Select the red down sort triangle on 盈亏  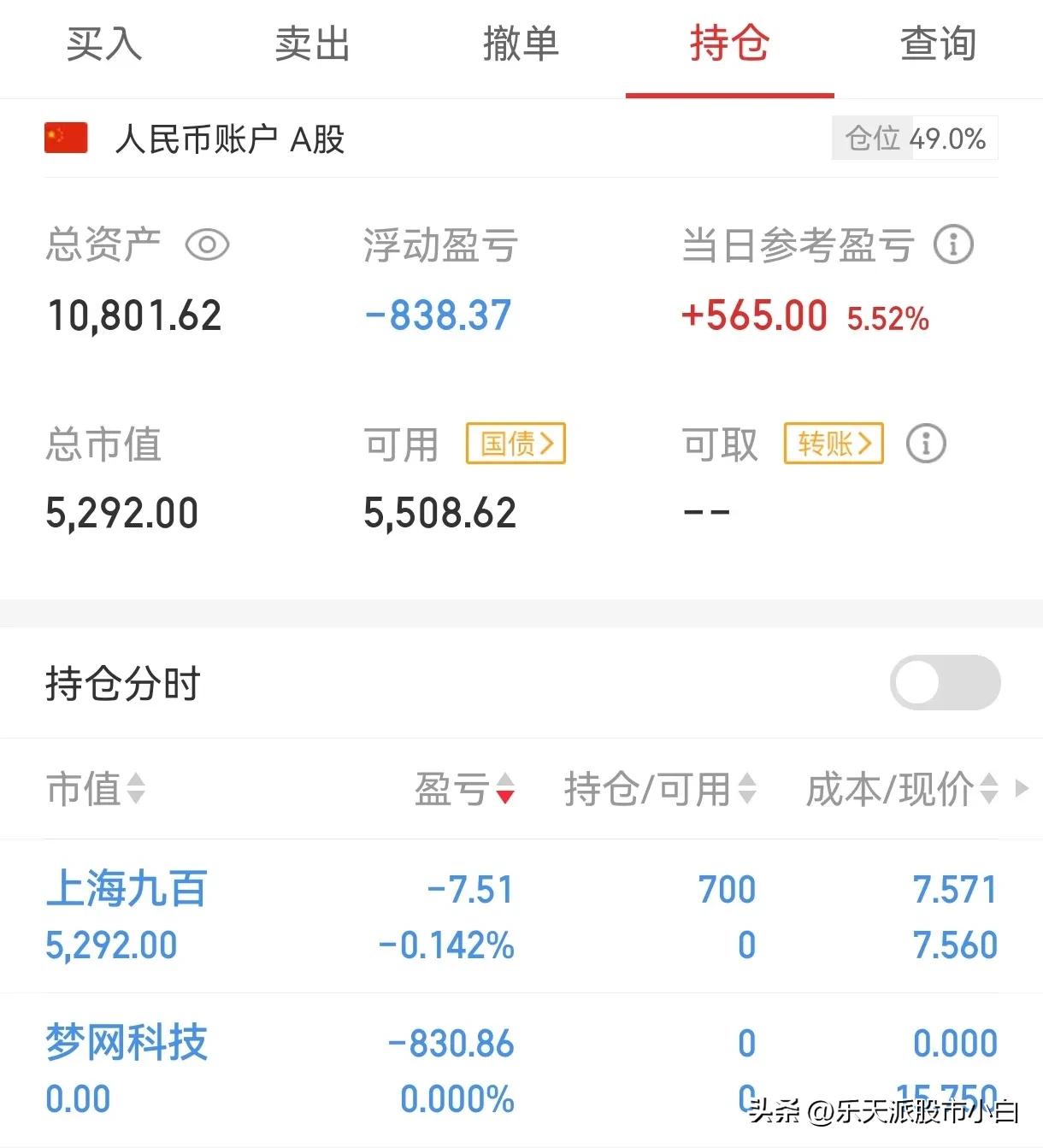point(506,797)
